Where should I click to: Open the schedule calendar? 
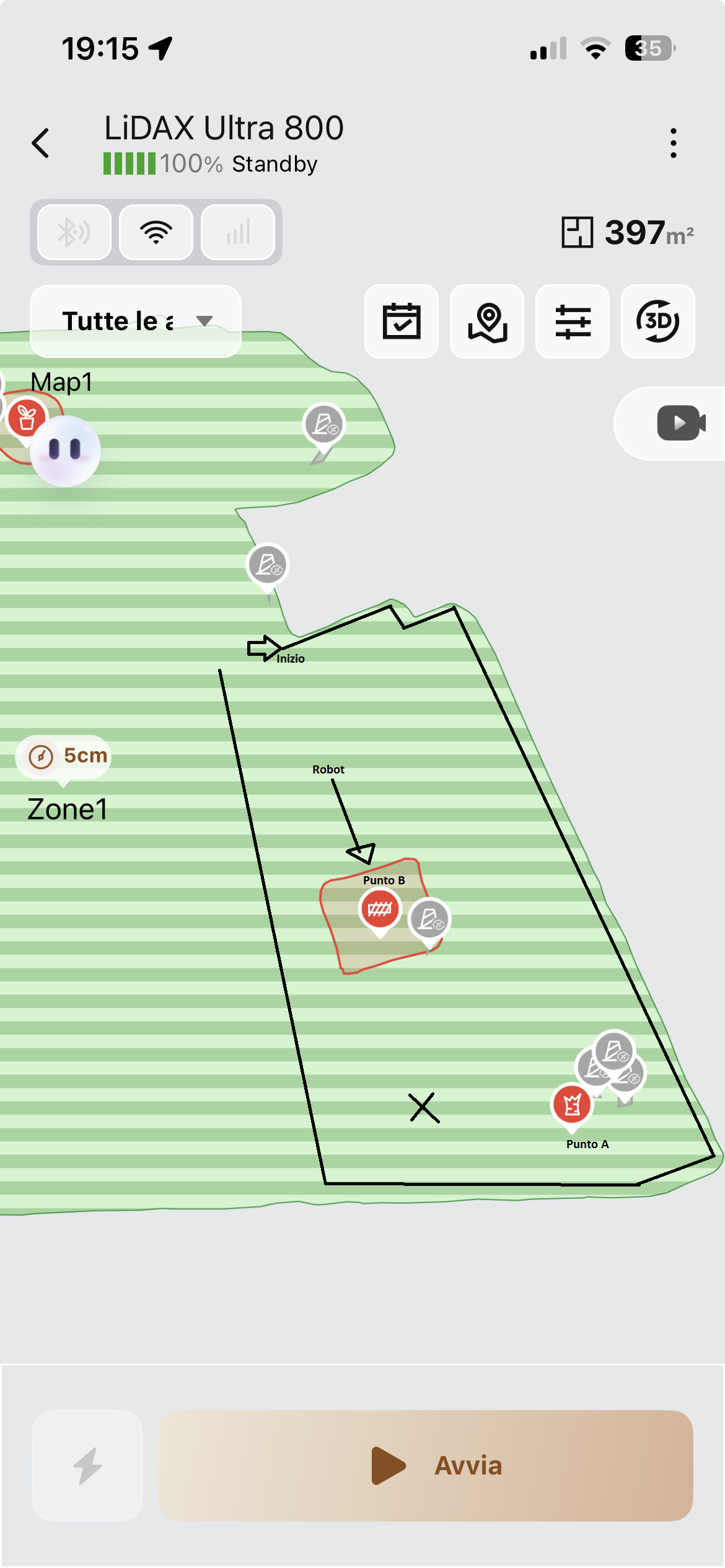(x=402, y=321)
